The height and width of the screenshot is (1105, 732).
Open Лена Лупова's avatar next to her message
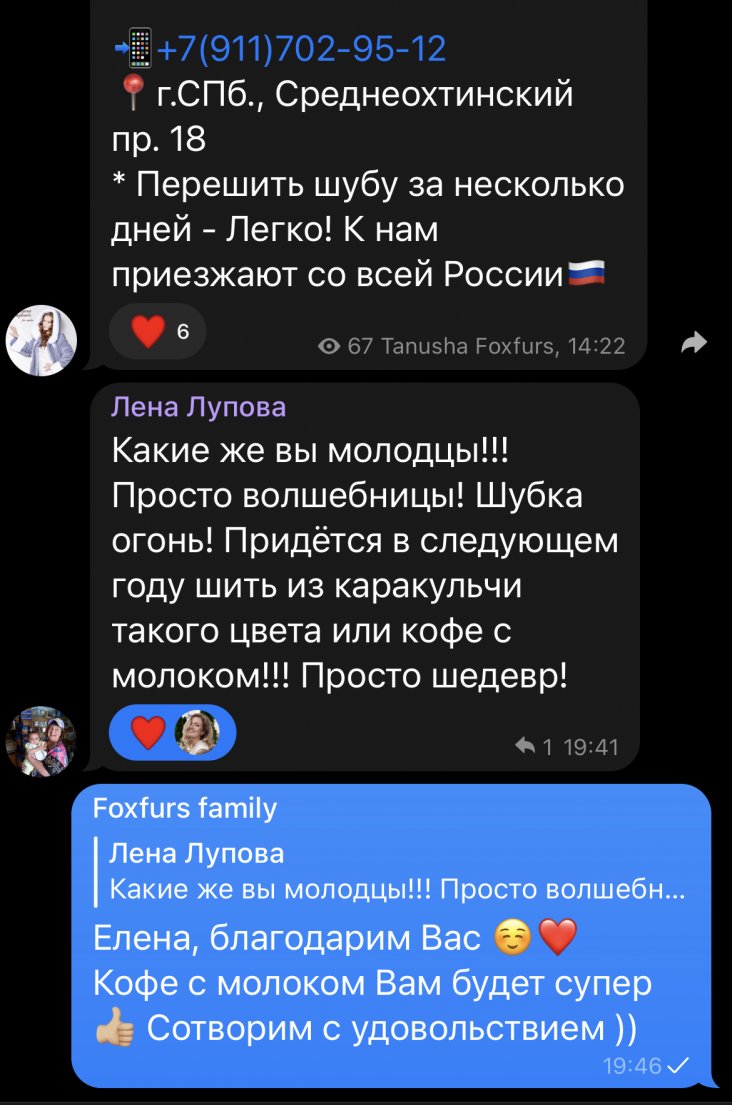(x=41, y=741)
